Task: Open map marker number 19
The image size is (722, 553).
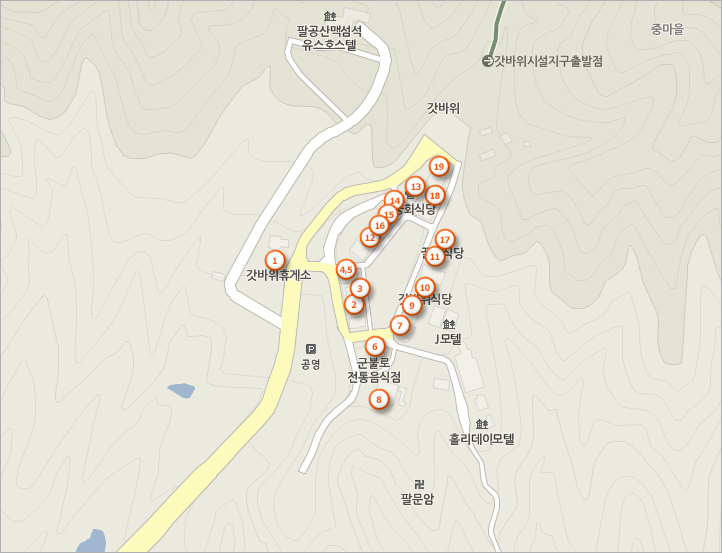Action: (x=438, y=166)
